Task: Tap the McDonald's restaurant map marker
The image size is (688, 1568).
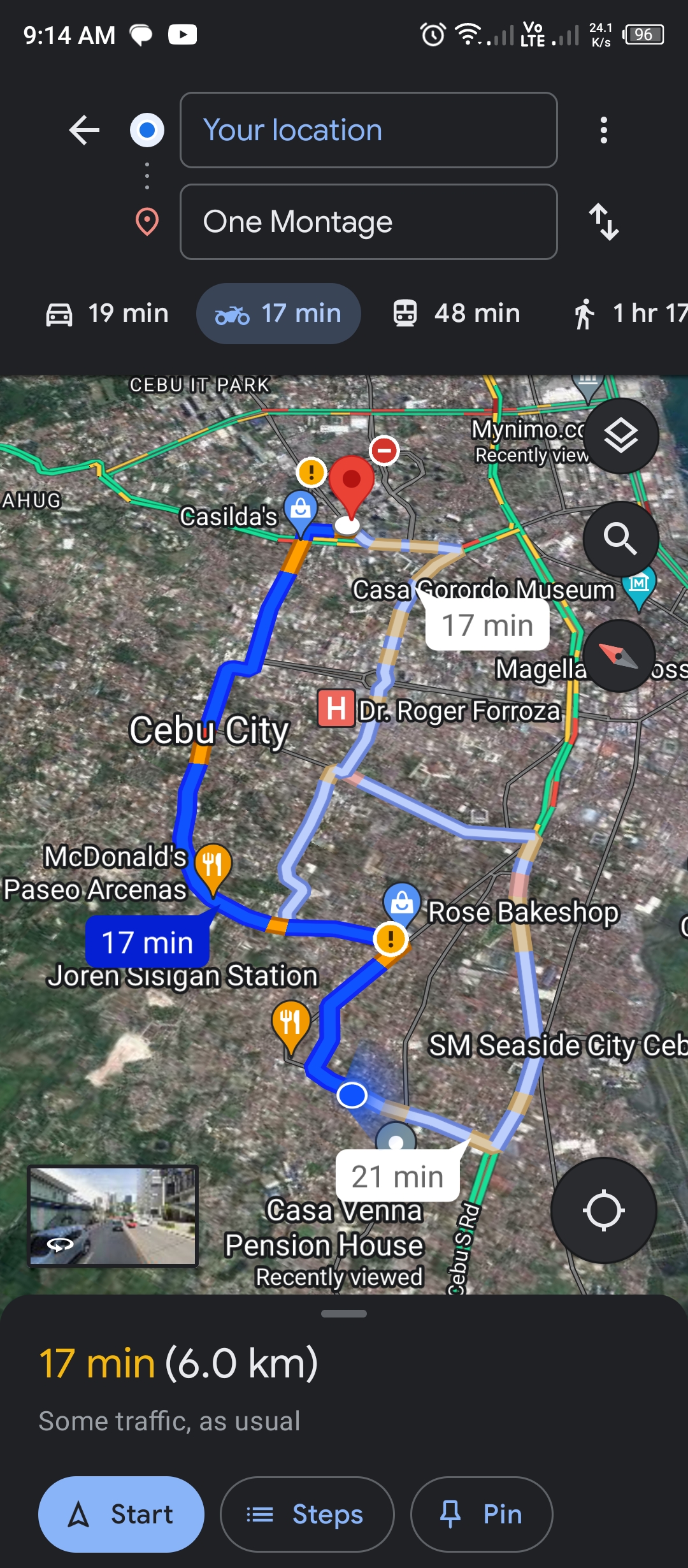Action: 212,865
